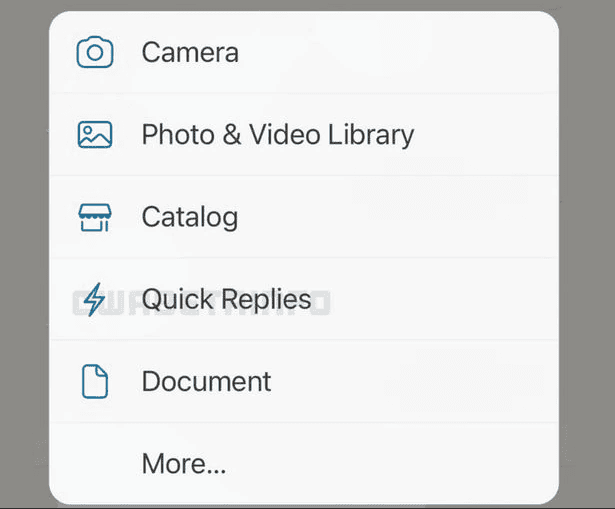The width and height of the screenshot is (615, 509).
Task: Open Camera from the attachment menu
Action: [x=190, y=53]
